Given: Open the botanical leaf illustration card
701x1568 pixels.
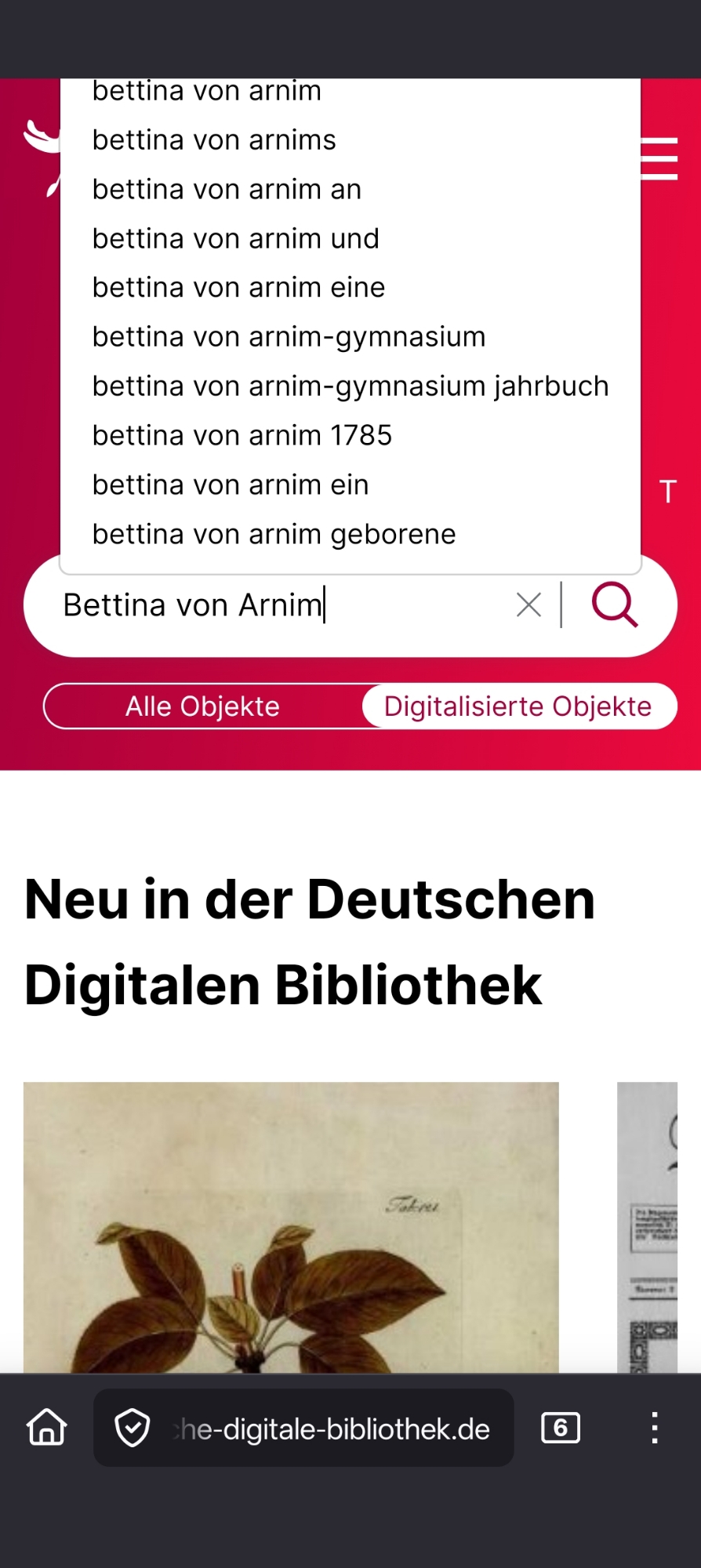Looking at the screenshot, I should tap(291, 1227).
